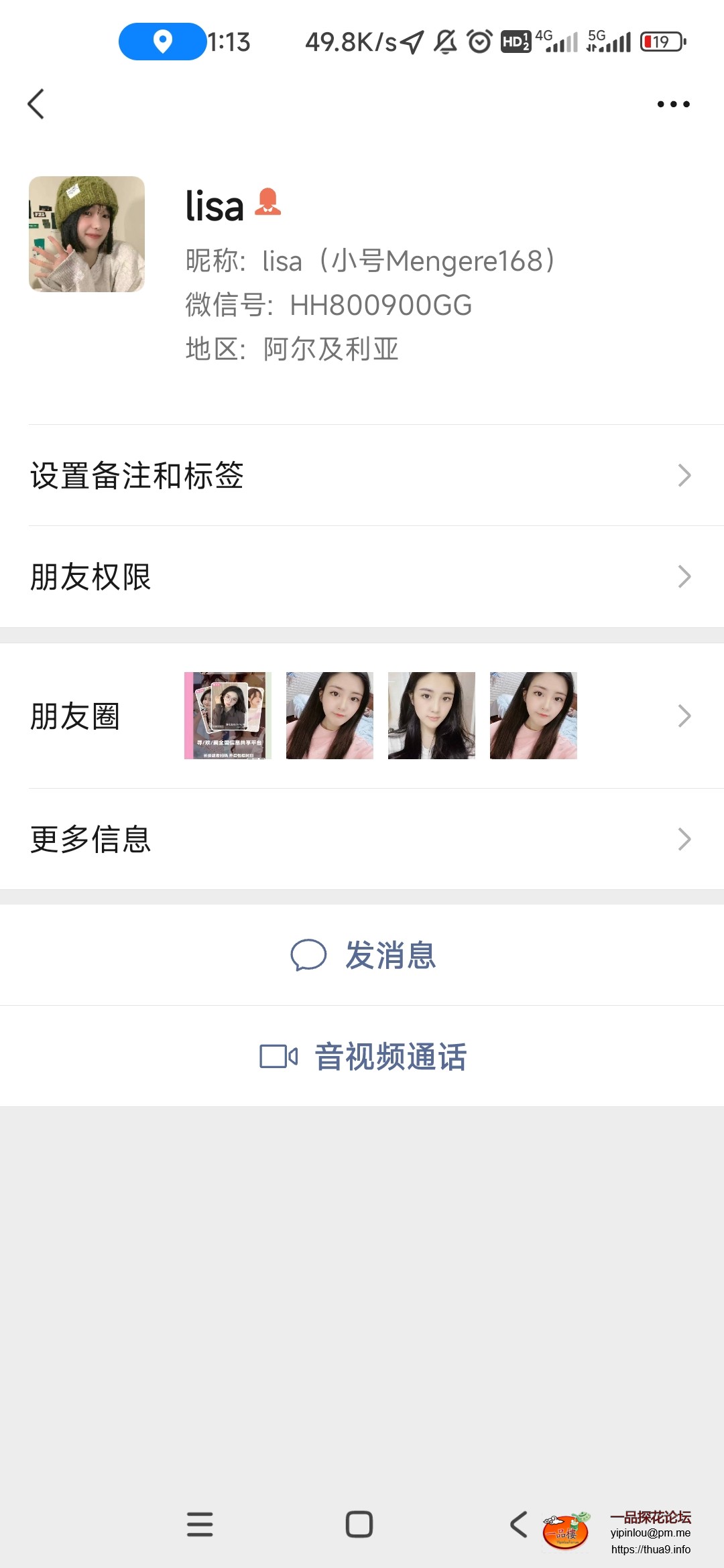Open the first 朋友圈 moments thumbnail

(227, 716)
